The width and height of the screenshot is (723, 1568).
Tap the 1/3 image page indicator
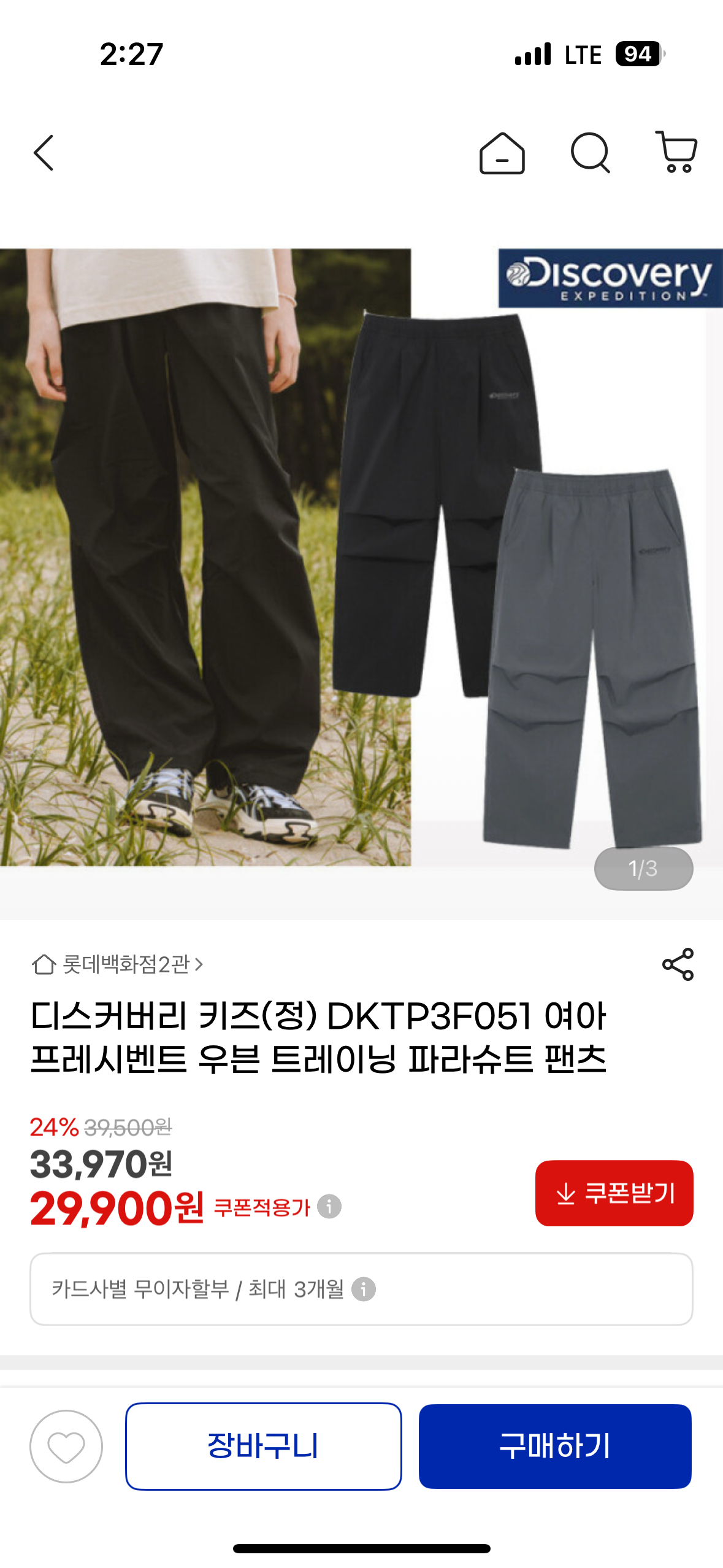645,868
